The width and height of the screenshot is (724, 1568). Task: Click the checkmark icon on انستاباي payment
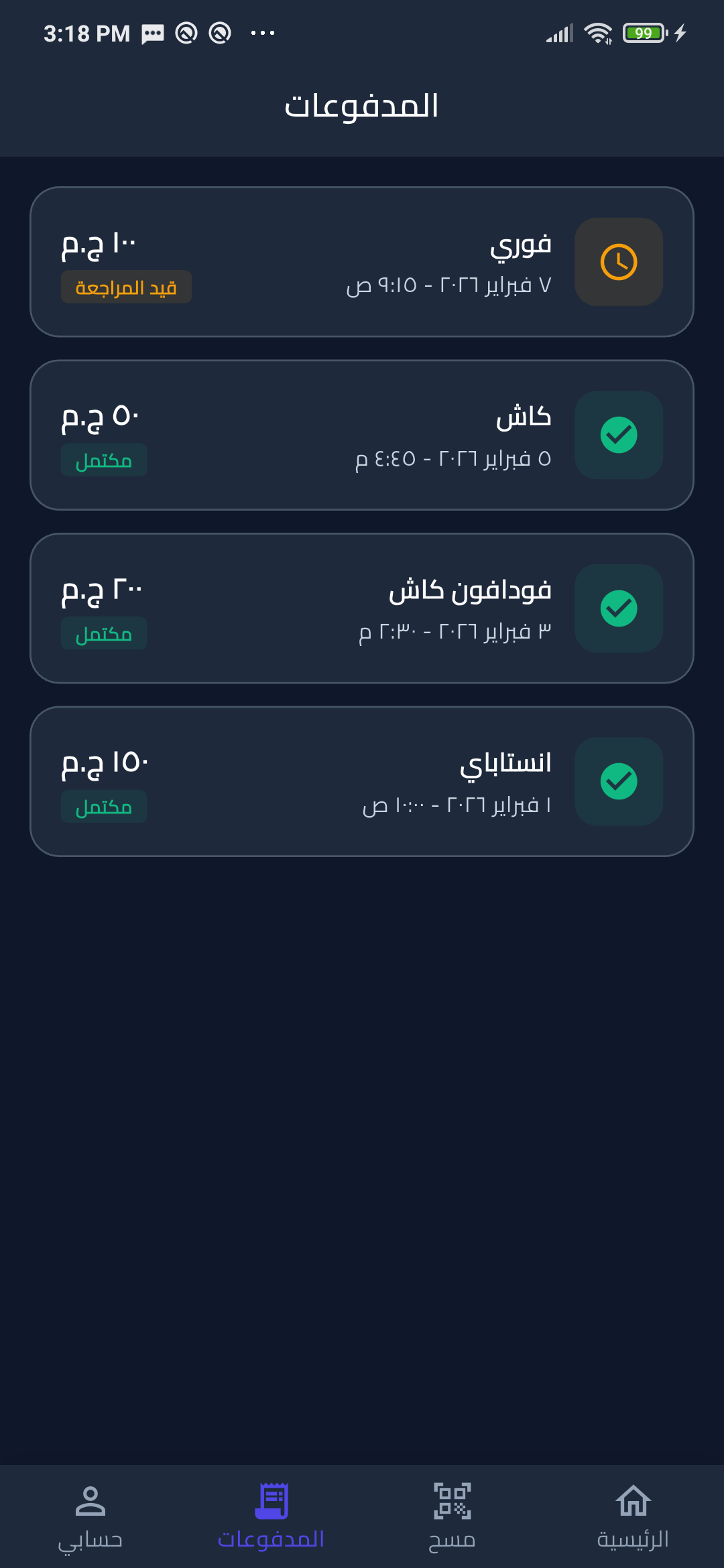(618, 780)
